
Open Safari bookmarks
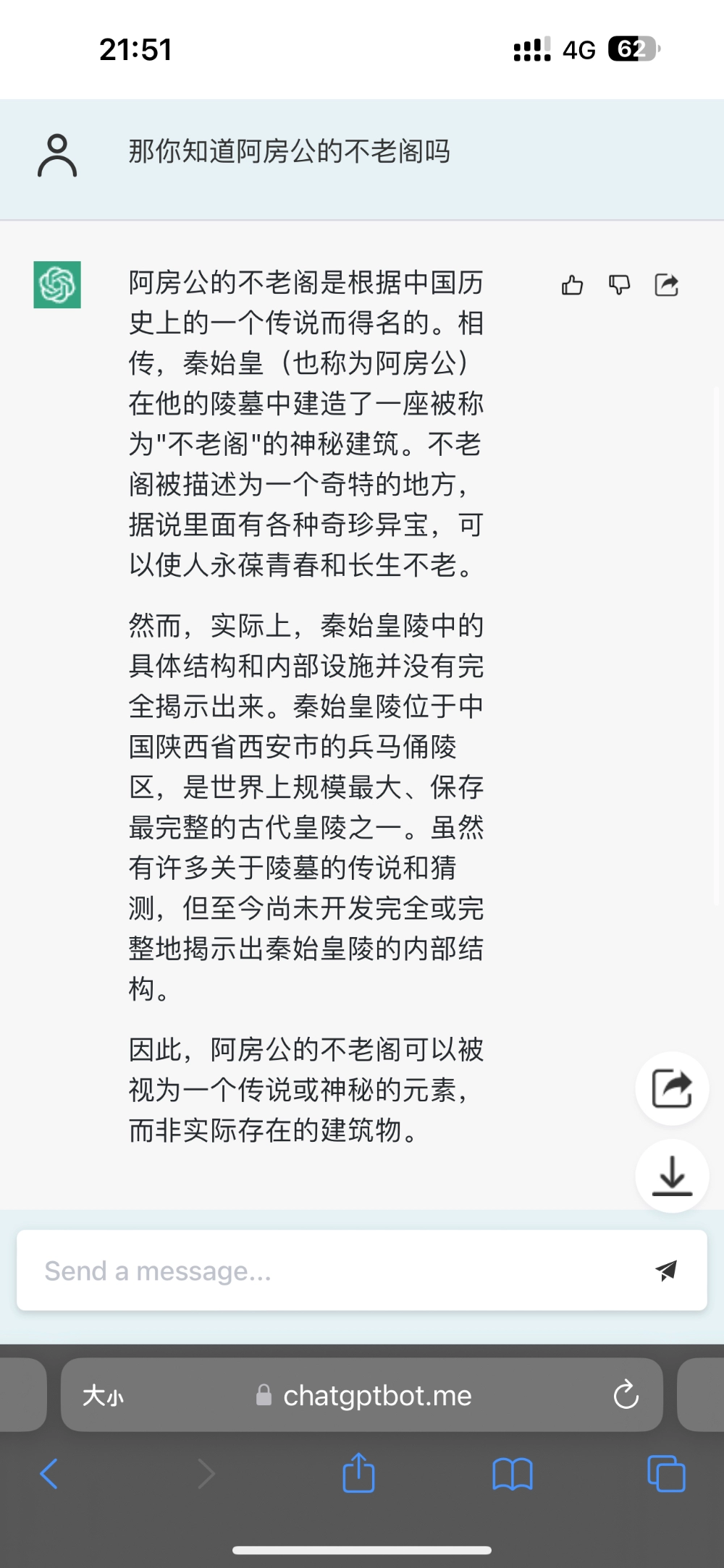point(512,1474)
